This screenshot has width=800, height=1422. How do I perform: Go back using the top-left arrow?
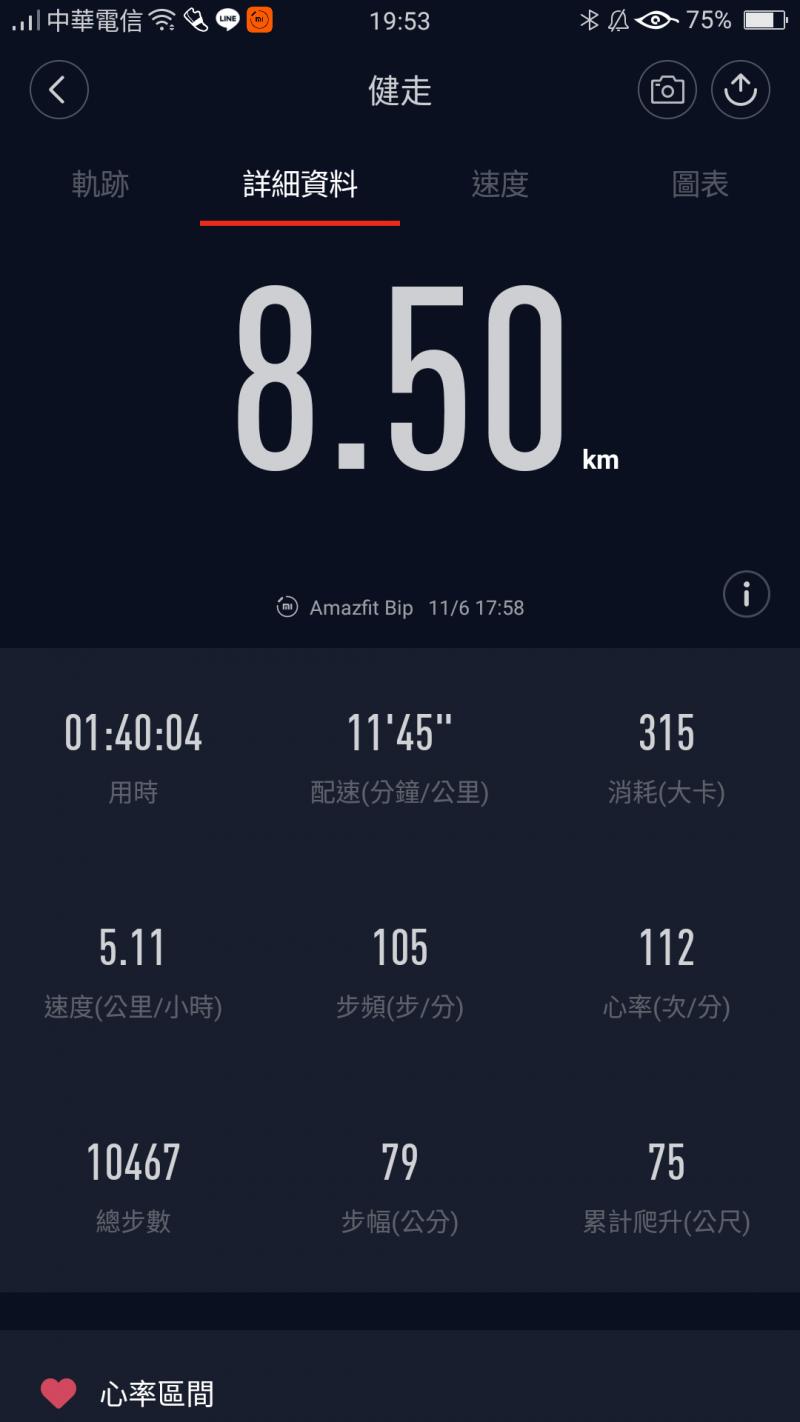(x=59, y=91)
